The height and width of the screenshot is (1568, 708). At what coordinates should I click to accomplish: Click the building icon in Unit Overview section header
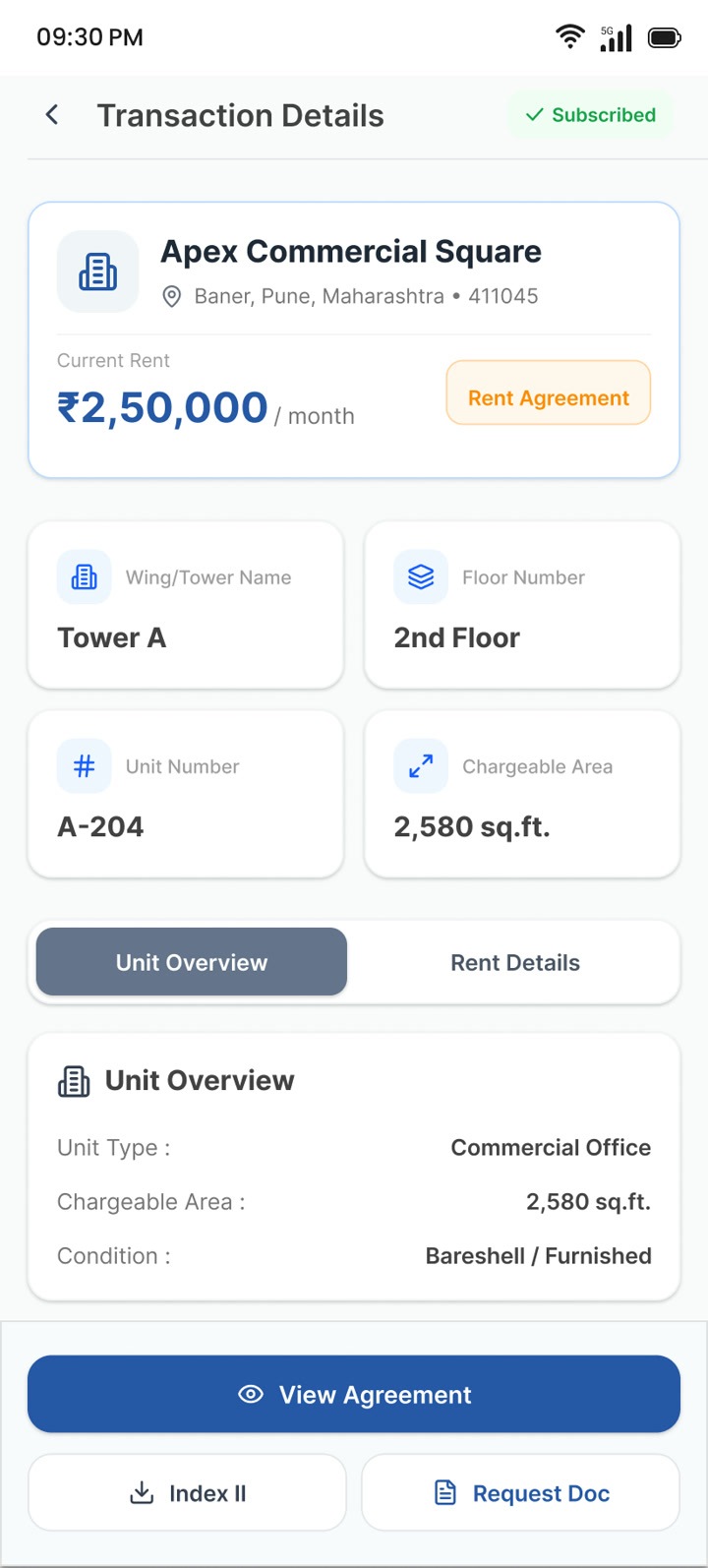pos(73,1080)
